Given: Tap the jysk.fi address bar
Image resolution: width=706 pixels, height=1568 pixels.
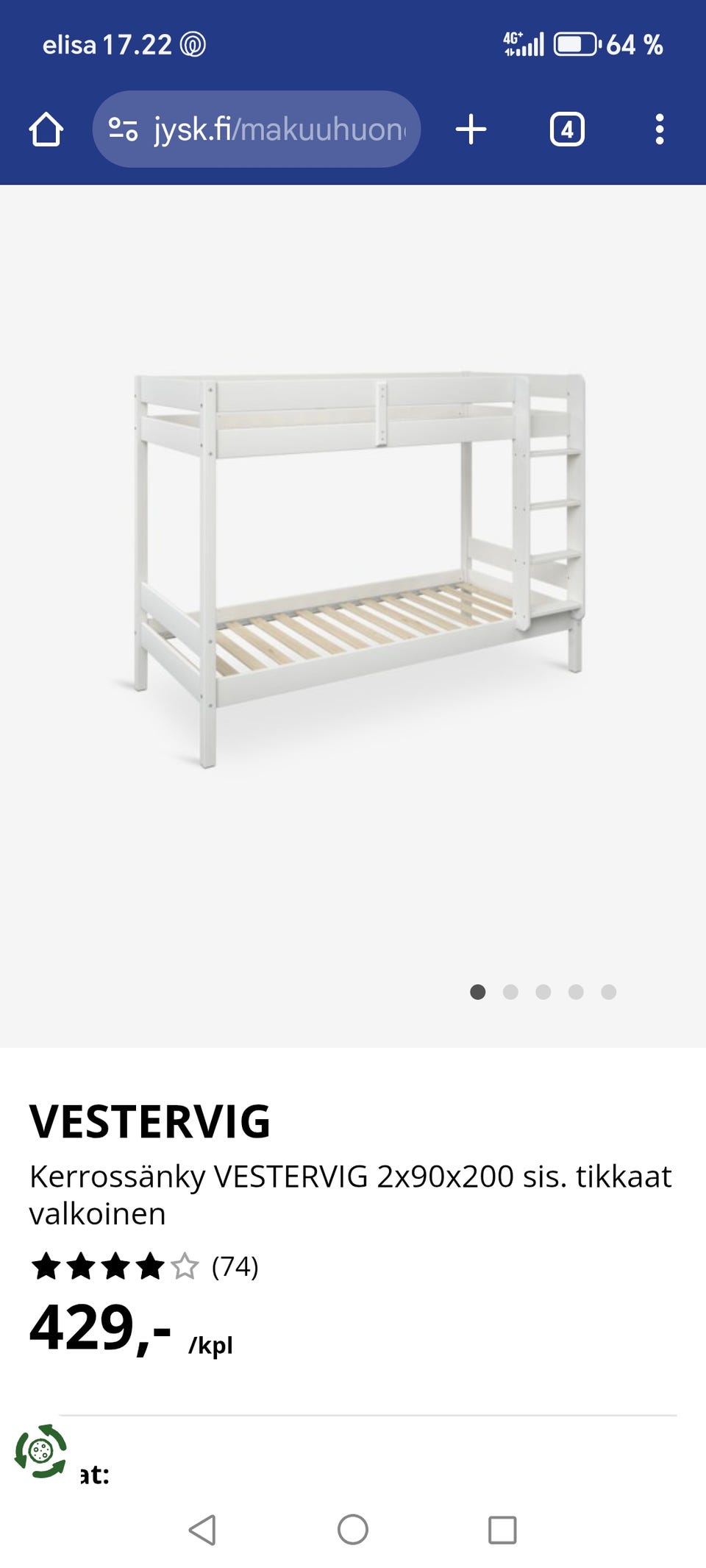Looking at the screenshot, I should pyautogui.click(x=278, y=130).
